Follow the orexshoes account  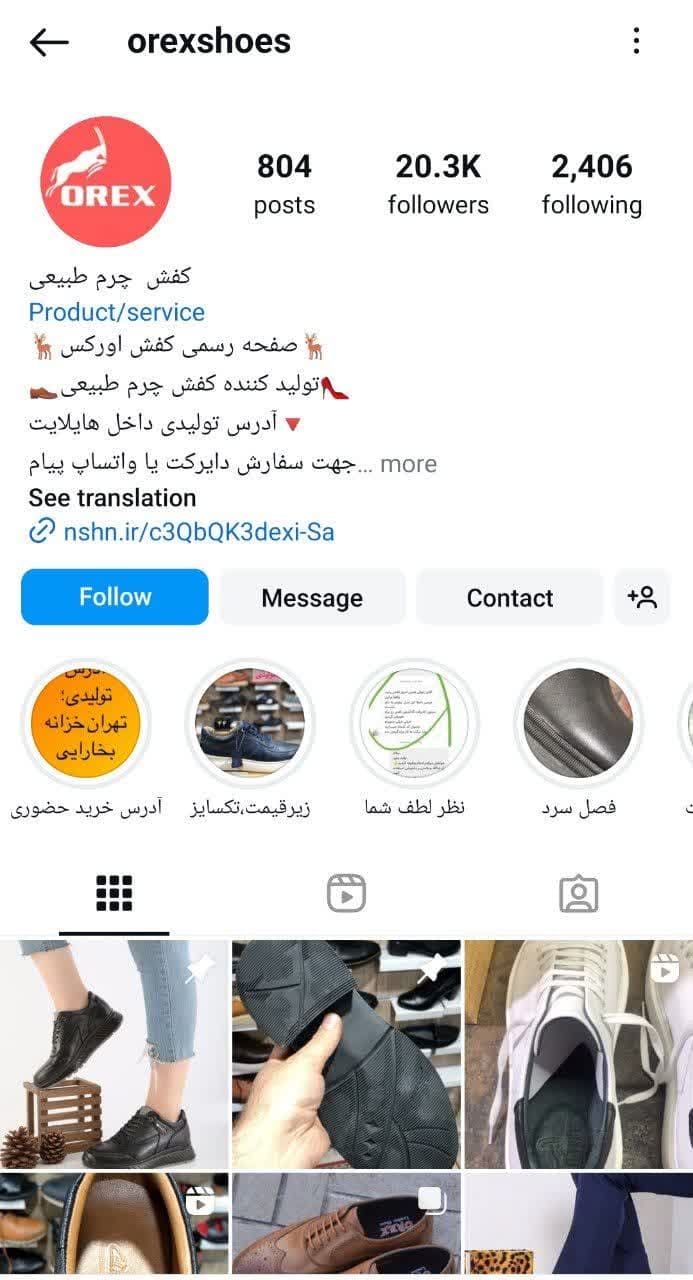pos(115,597)
